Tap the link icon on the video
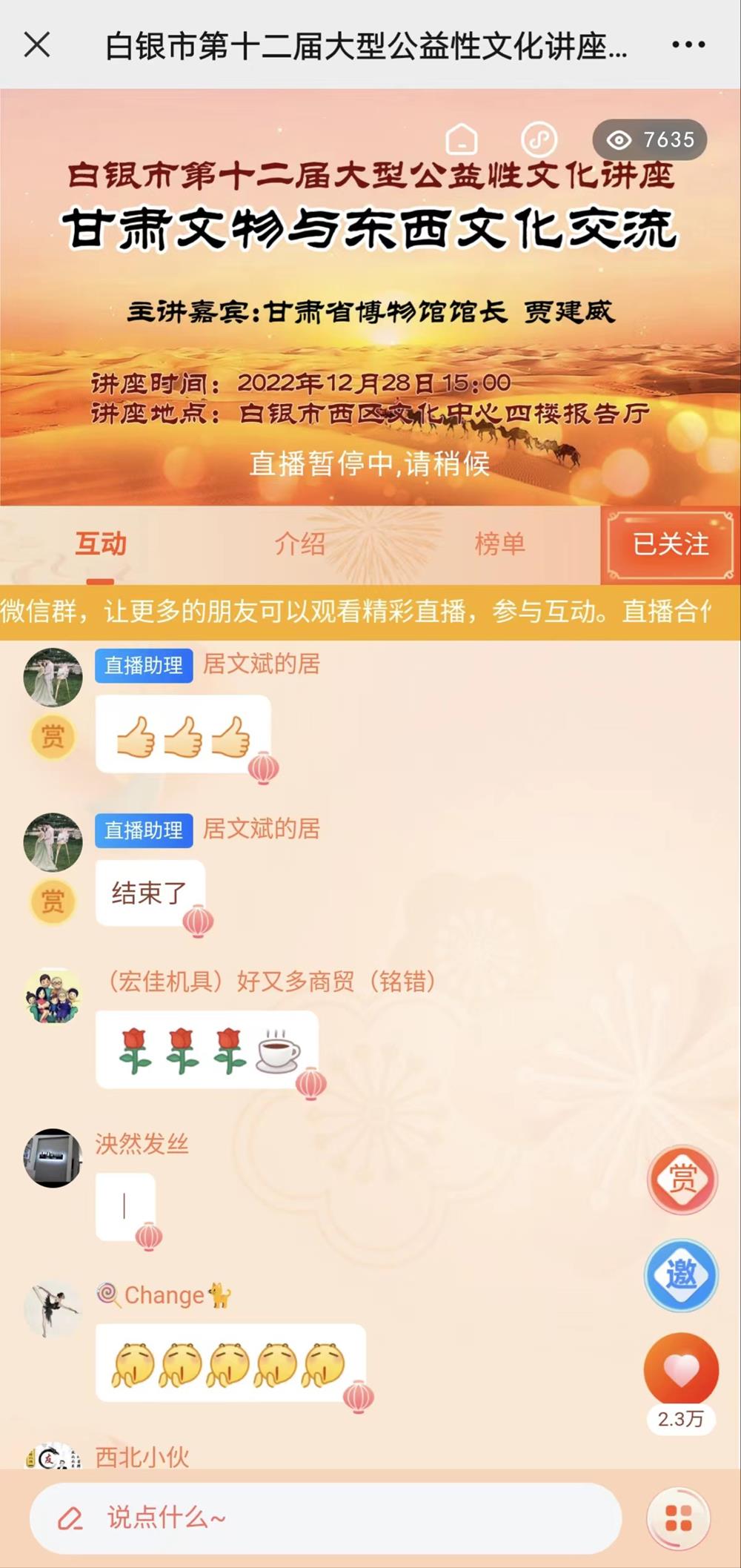 pyautogui.click(x=539, y=139)
